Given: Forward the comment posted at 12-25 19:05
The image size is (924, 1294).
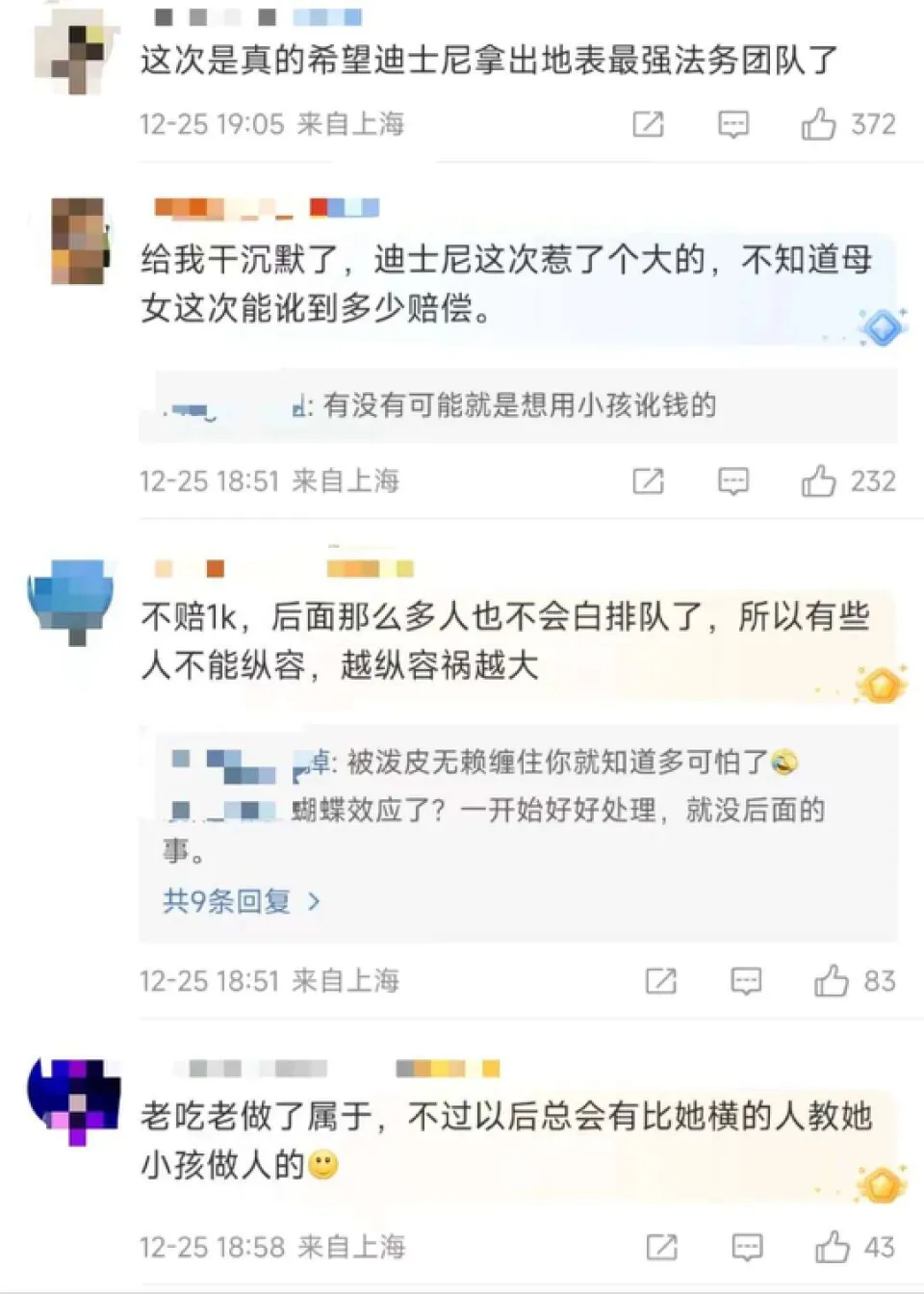Looking at the screenshot, I should click(648, 124).
